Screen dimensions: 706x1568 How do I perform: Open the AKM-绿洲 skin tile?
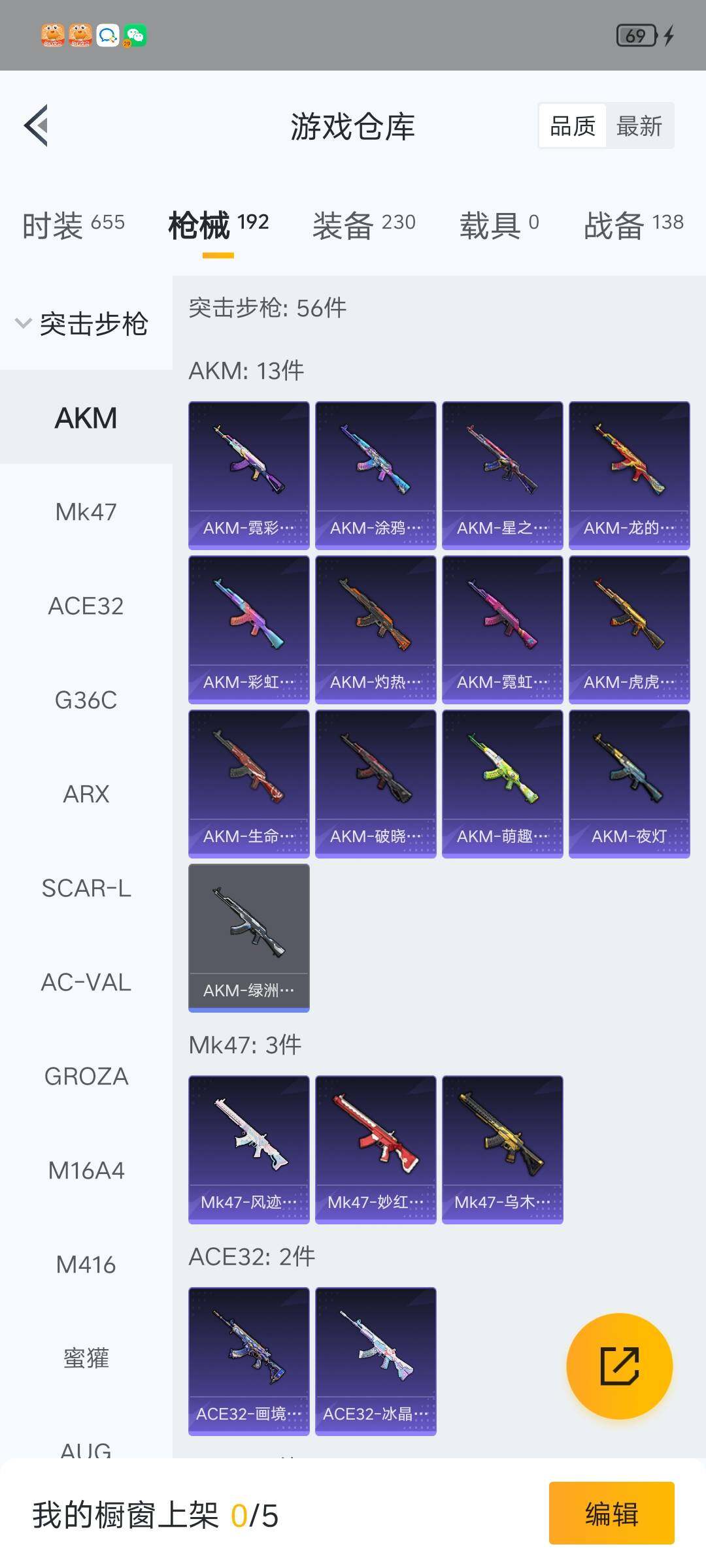[248, 938]
